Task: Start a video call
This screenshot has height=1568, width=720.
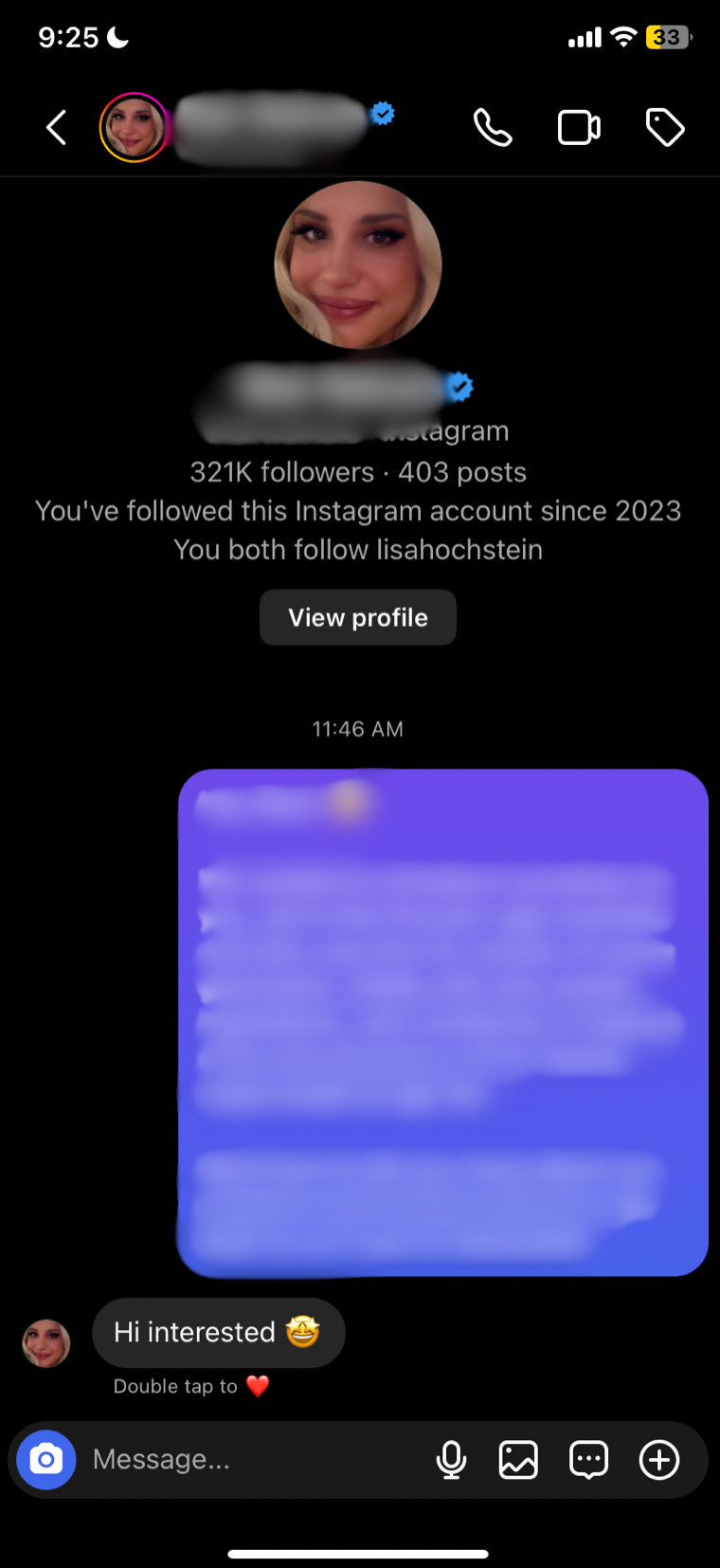Action: coord(579,127)
